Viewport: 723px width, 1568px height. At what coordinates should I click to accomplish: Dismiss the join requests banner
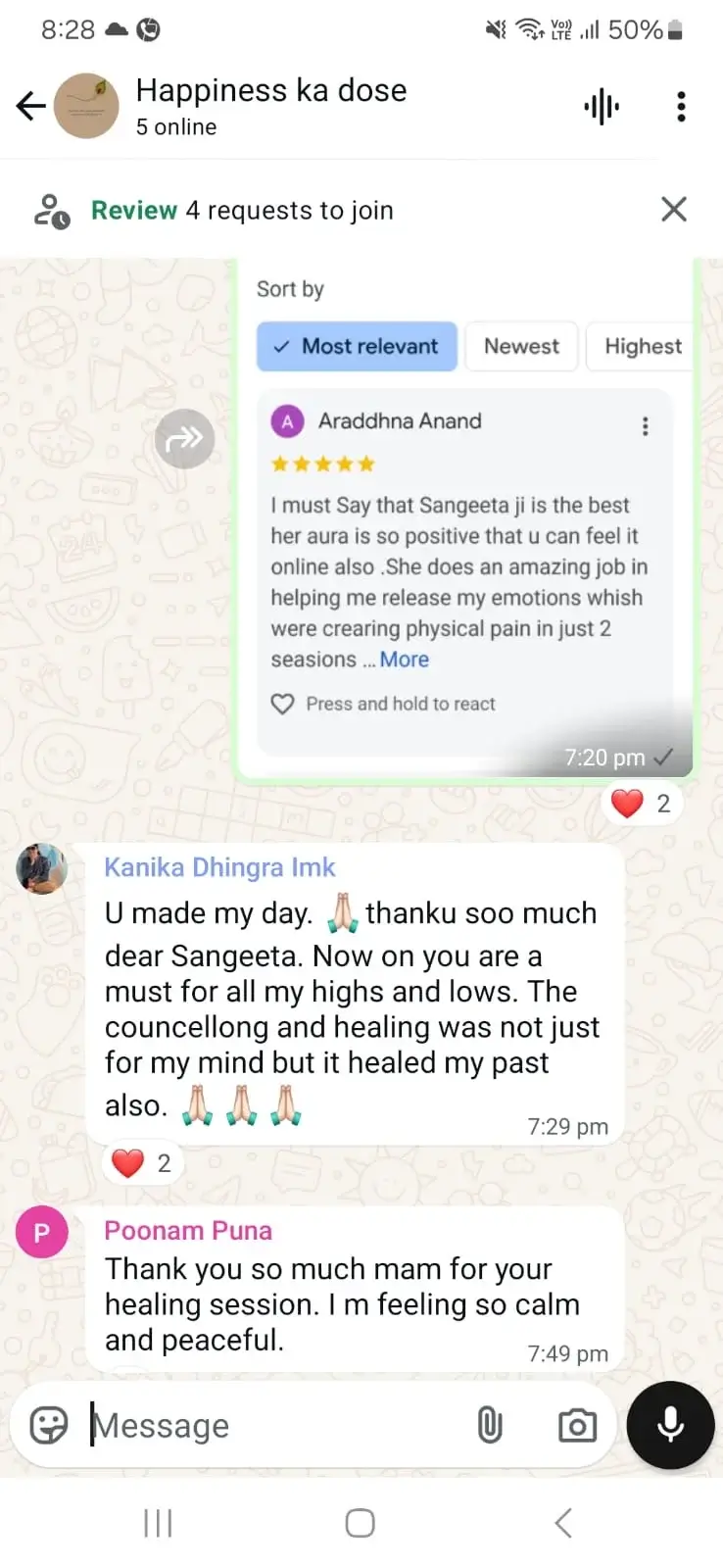[674, 209]
